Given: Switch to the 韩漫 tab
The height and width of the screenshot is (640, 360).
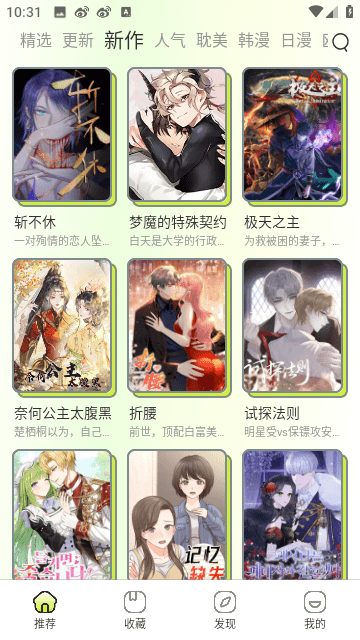Looking at the screenshot, I should [x=254, y=40].
